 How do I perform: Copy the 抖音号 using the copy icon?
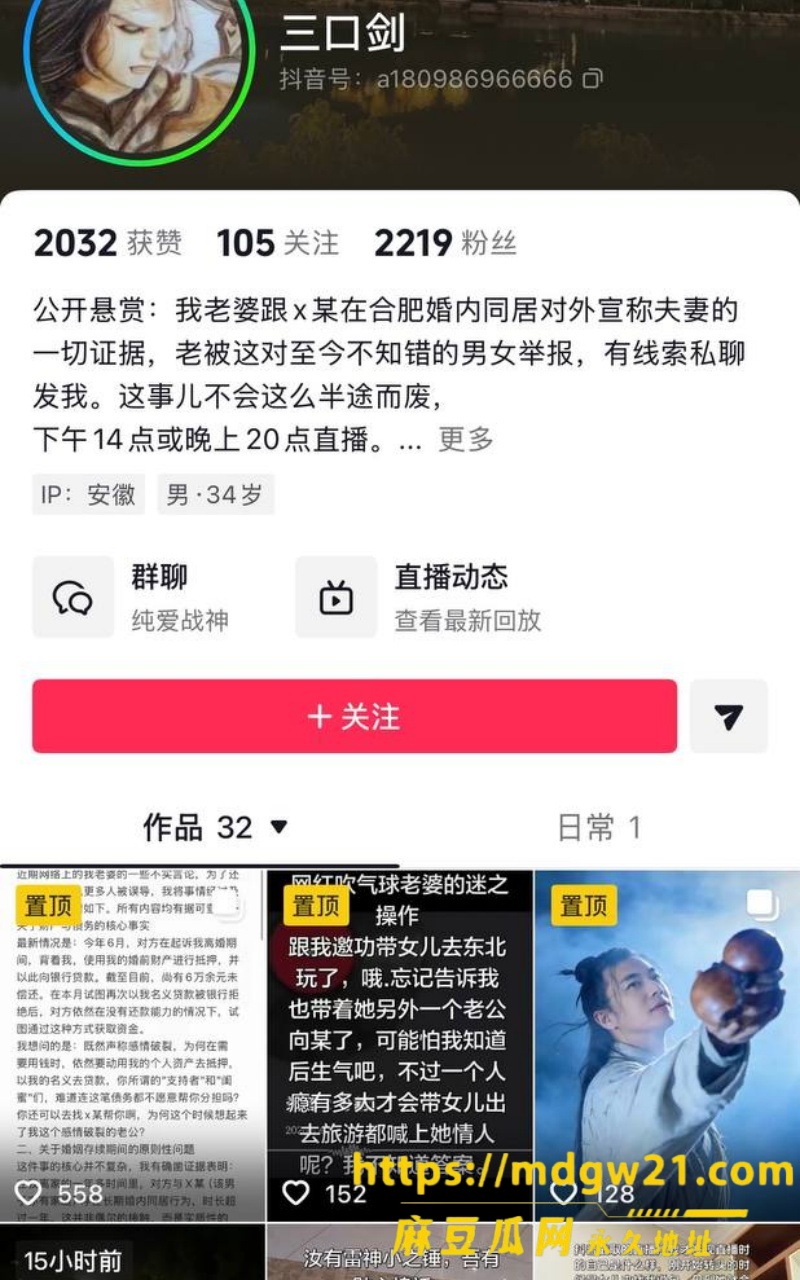(x=593, y=78)
